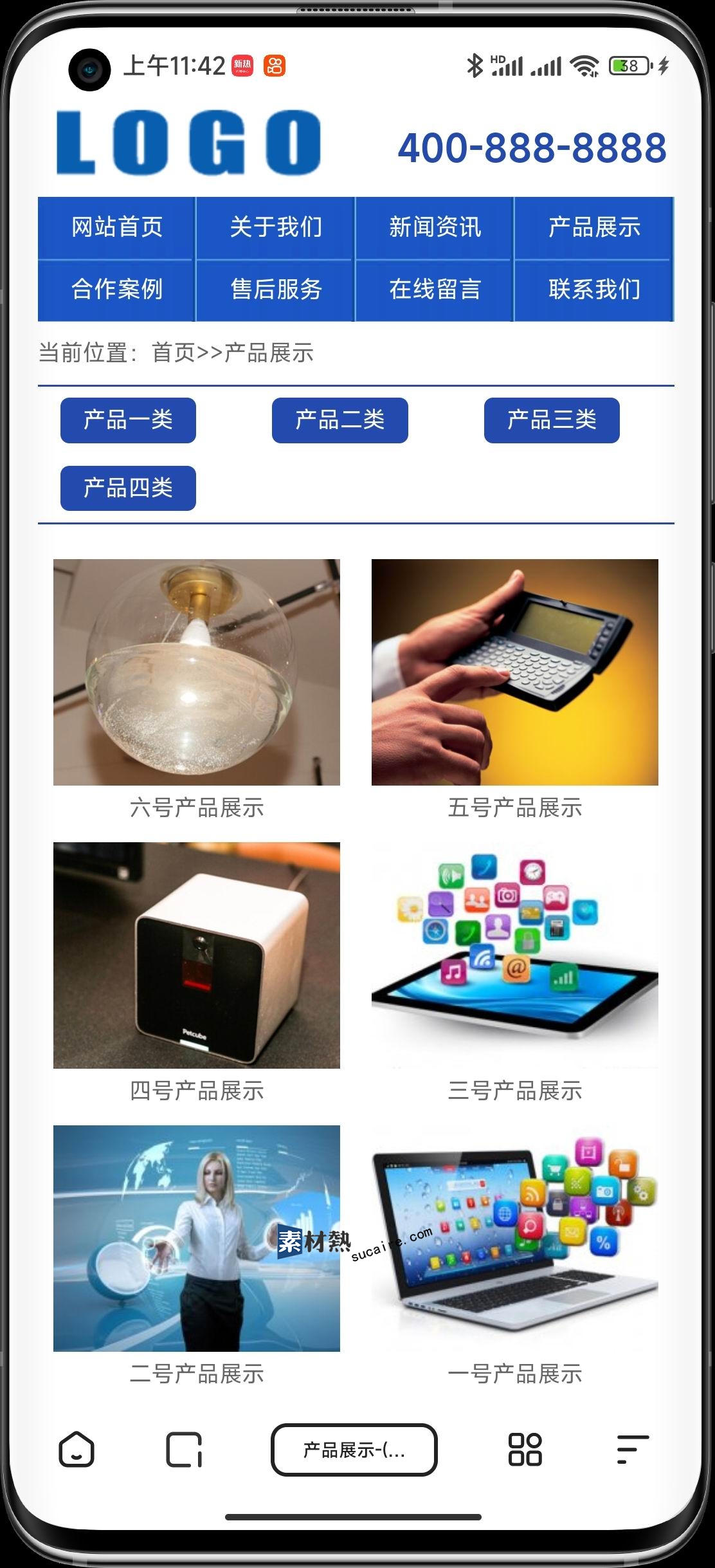Screen dimensions: 715x1568
Task: Go to 在线留言
Action: [x=435, y=290]
